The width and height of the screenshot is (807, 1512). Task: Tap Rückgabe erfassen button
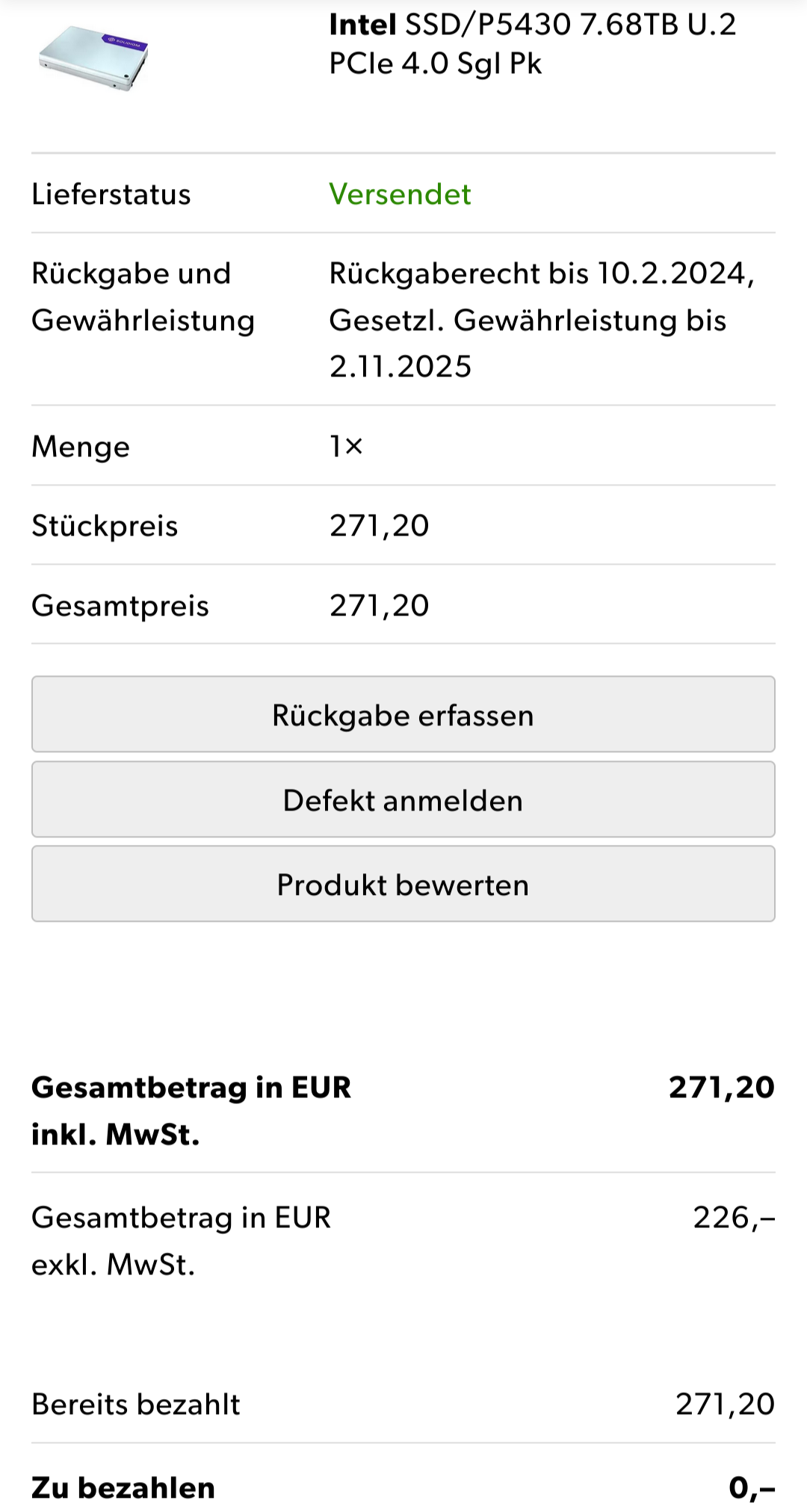click(x=403, y=714)
